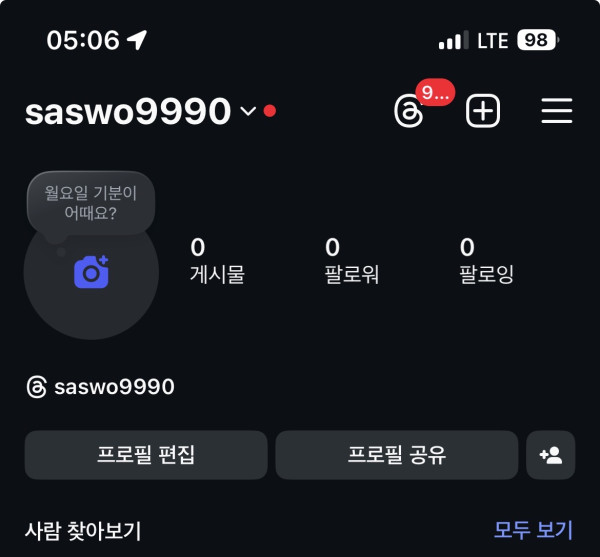Open the 팔로워 list

point(352,260)
